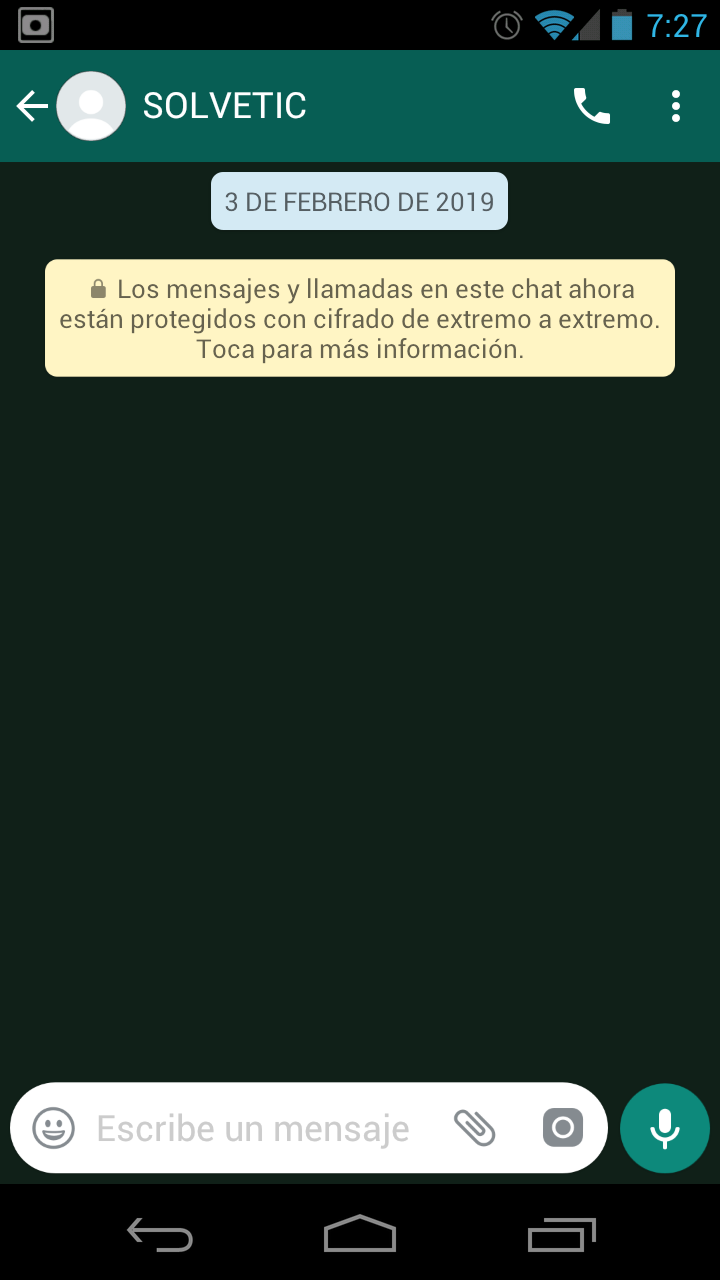
Task: Open SOLVETIC contact info from the header
Action: pos(224,106)
